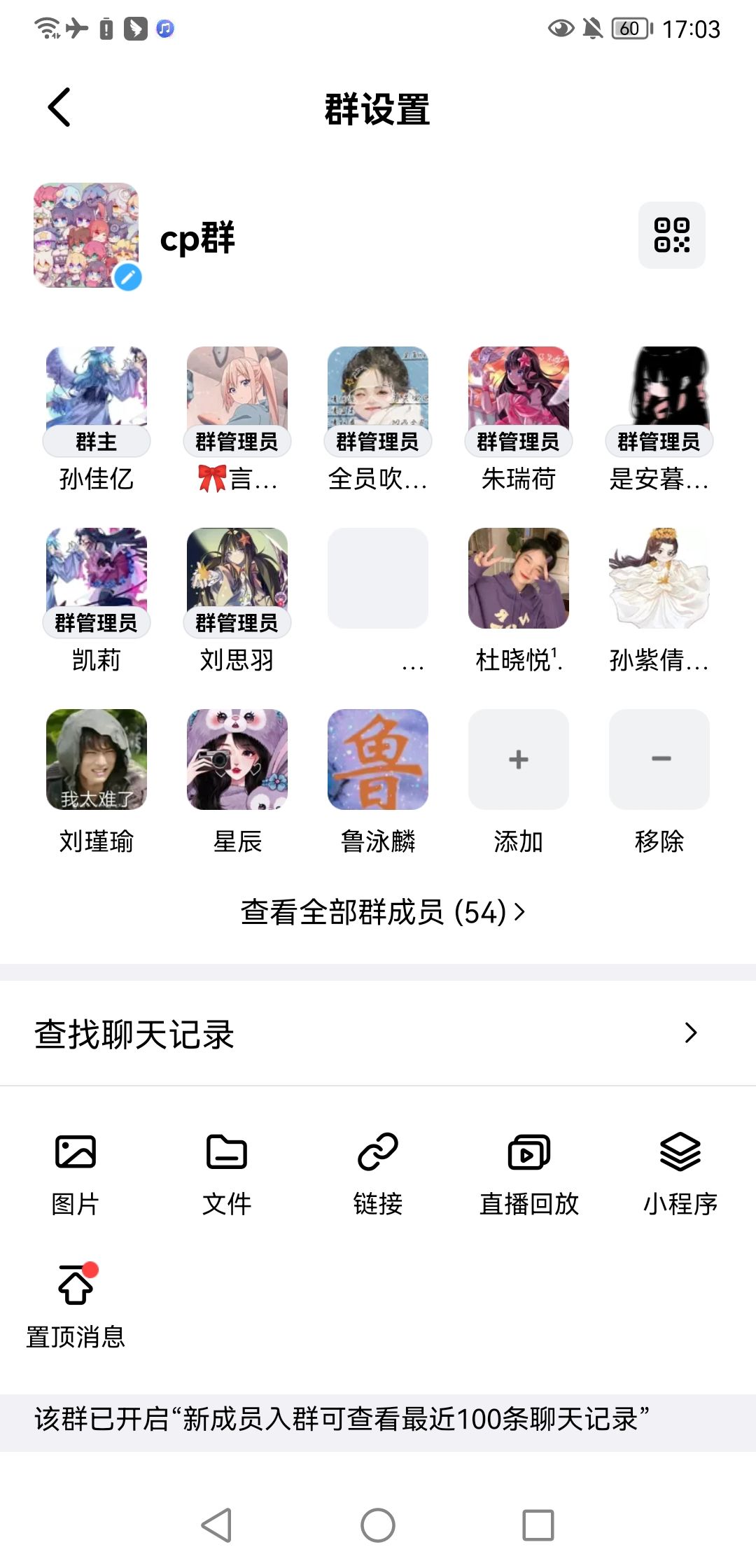756x1568 pixels.
Task: View member 刘瑾瑜's profile
Action: click(x=97, y=759)
